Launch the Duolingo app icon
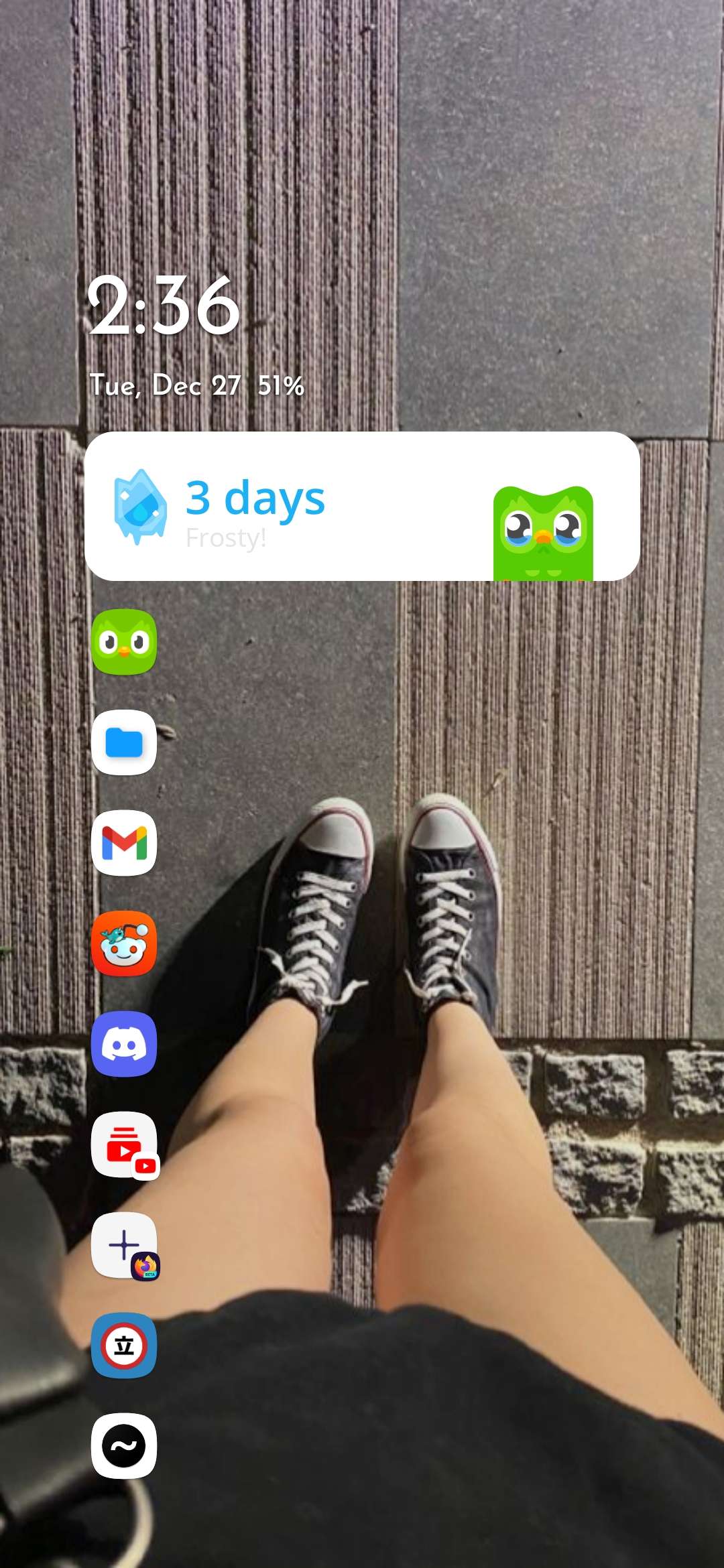 [124, 642]
